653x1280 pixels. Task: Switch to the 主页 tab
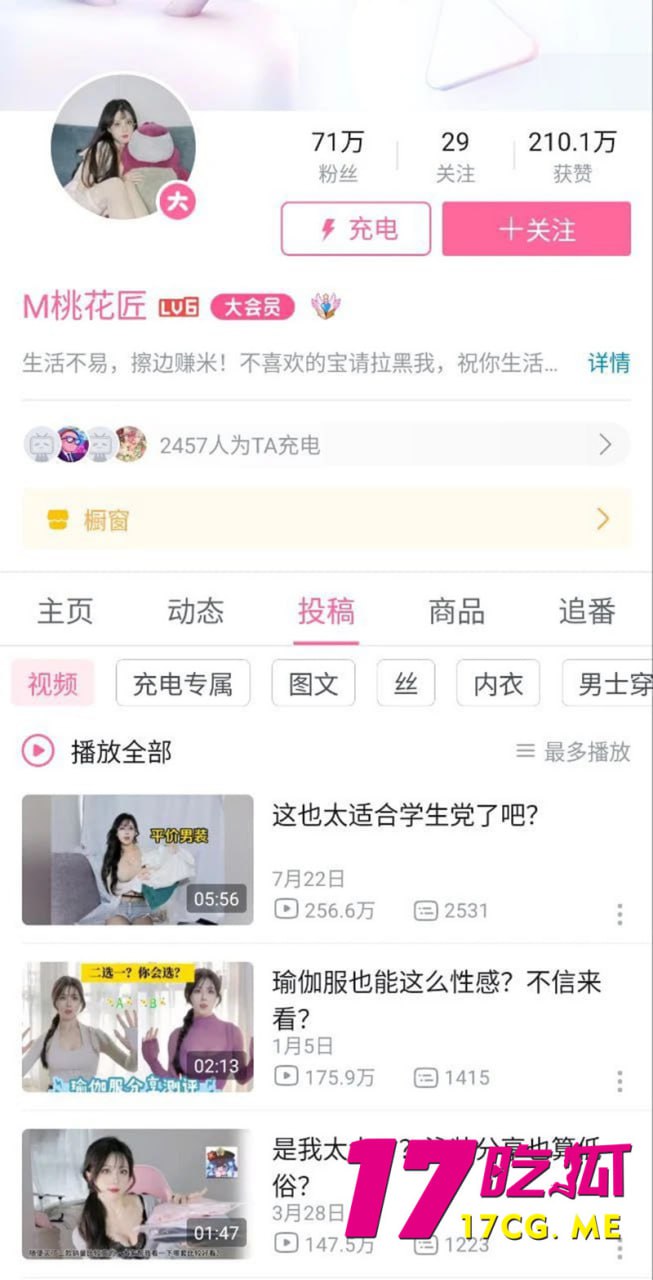point(65,611)
